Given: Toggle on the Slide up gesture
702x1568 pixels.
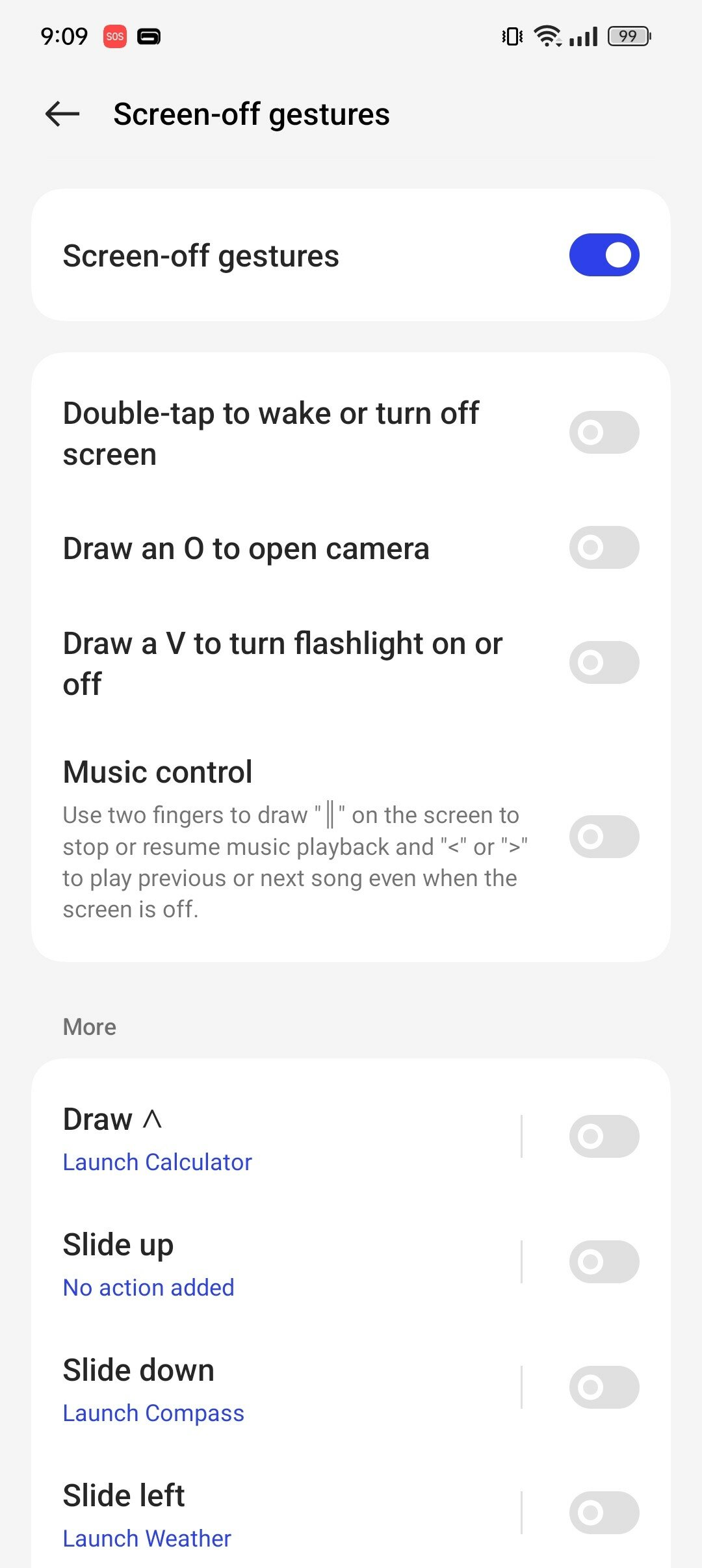Looking at the screenshot, I should (x=604, y=1262).
